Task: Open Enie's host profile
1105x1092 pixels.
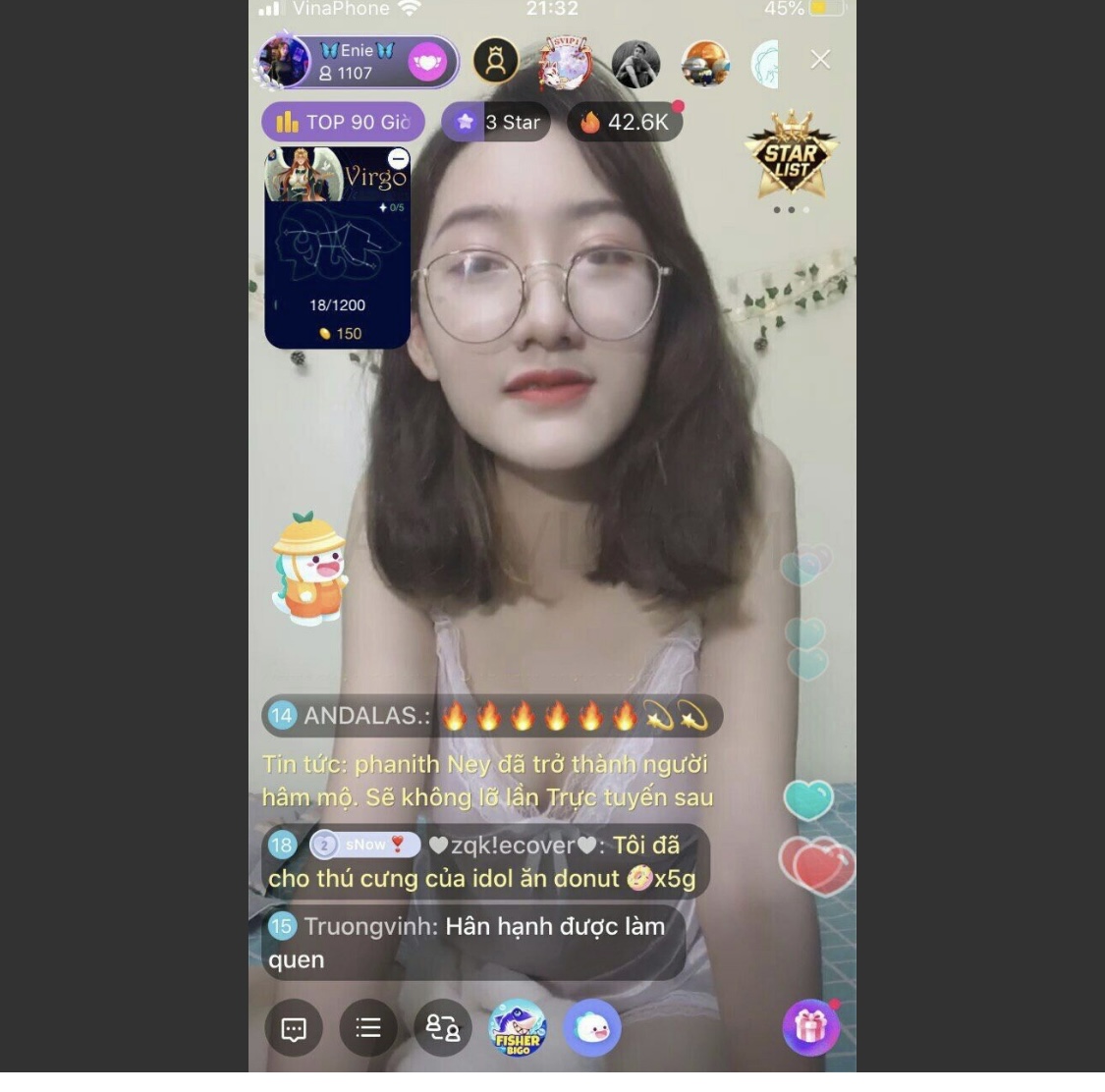Action: 285,62
